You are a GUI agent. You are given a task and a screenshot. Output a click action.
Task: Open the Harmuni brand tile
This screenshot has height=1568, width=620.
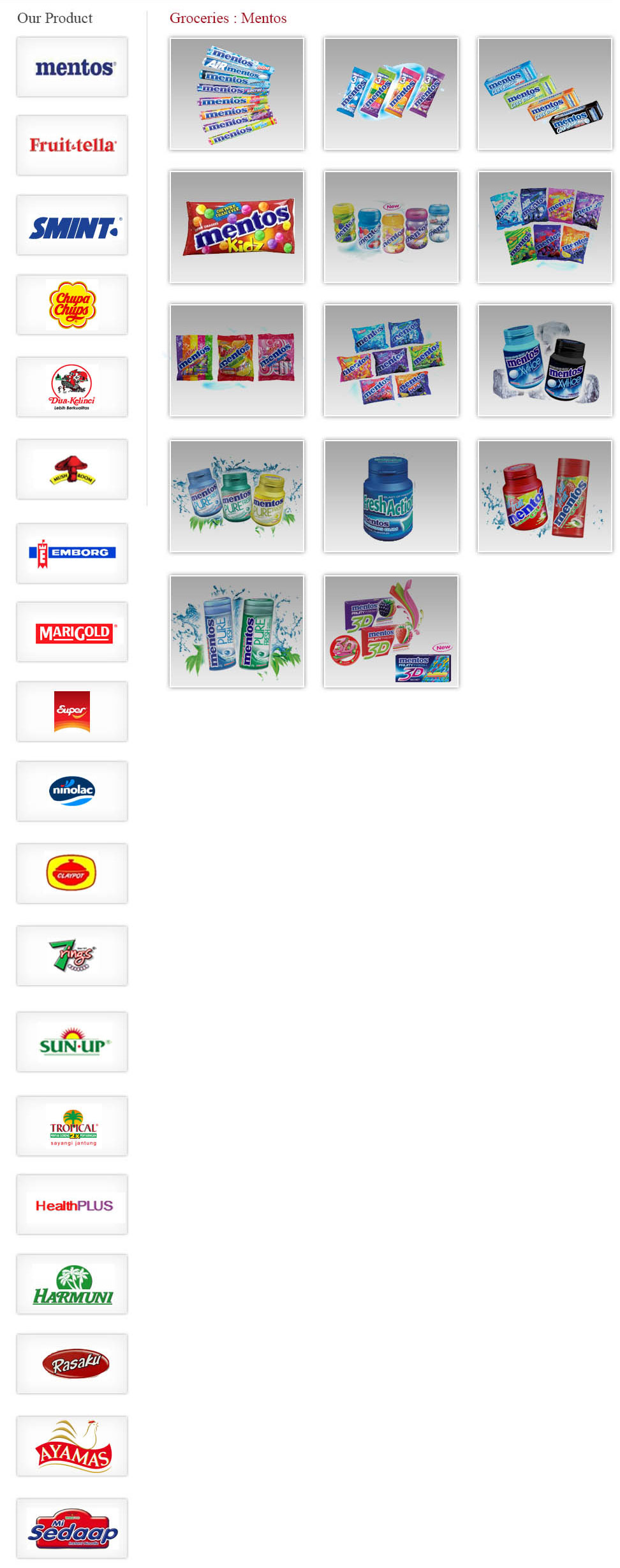[72, 1284]
